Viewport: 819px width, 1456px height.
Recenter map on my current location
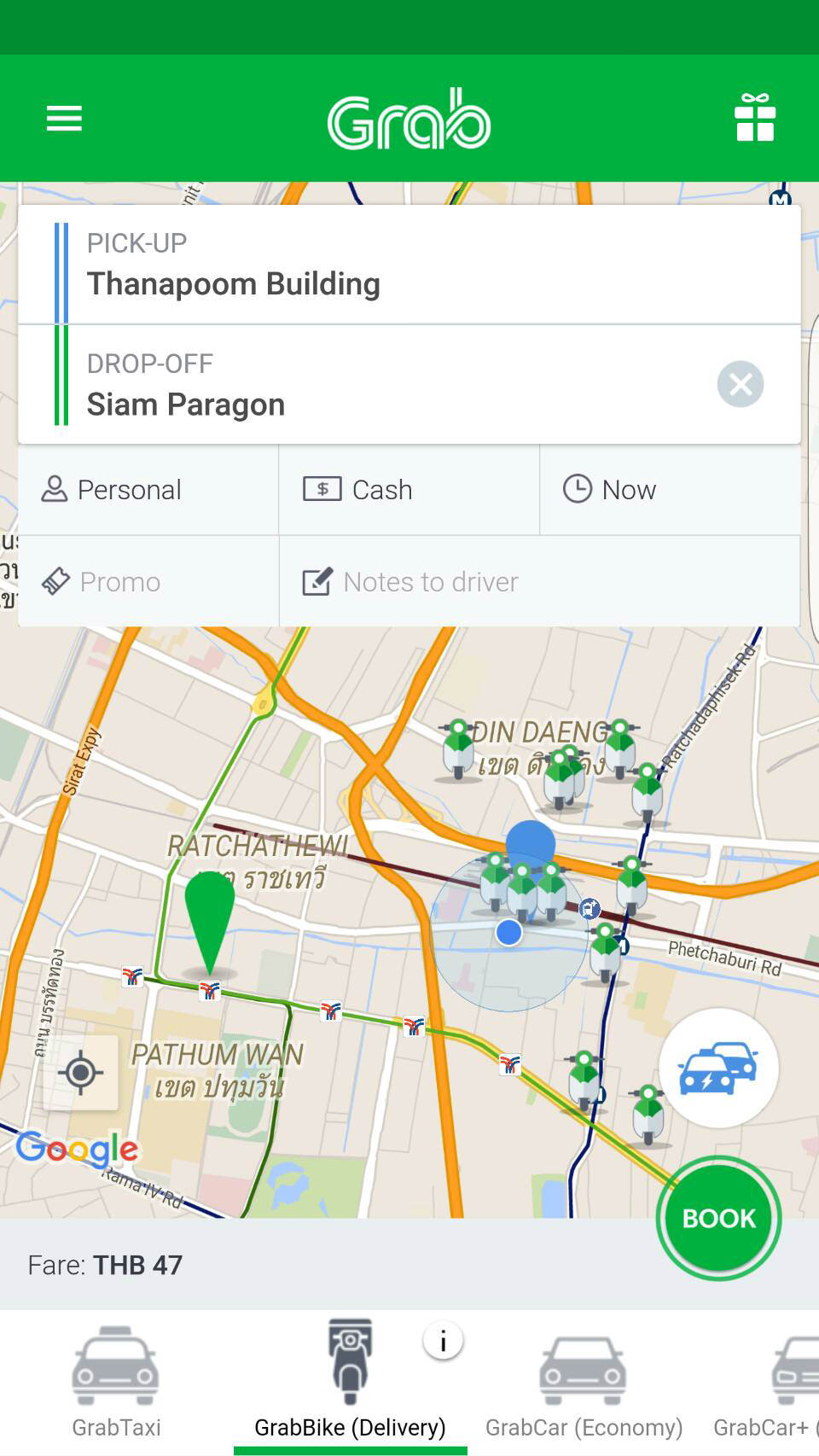[x=81, y=1072]
